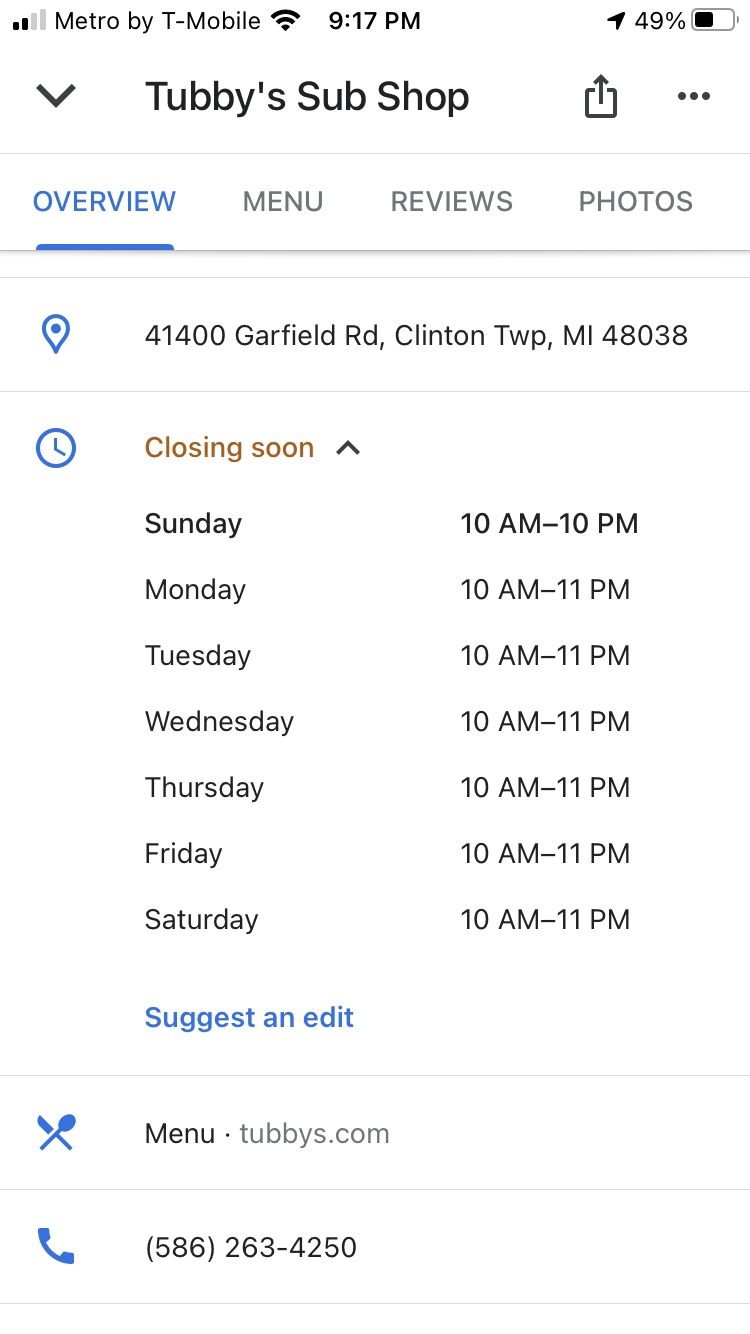The image size is (750, 1334).
Task: Call (586) 263-4250
Action: point(251,1248)
